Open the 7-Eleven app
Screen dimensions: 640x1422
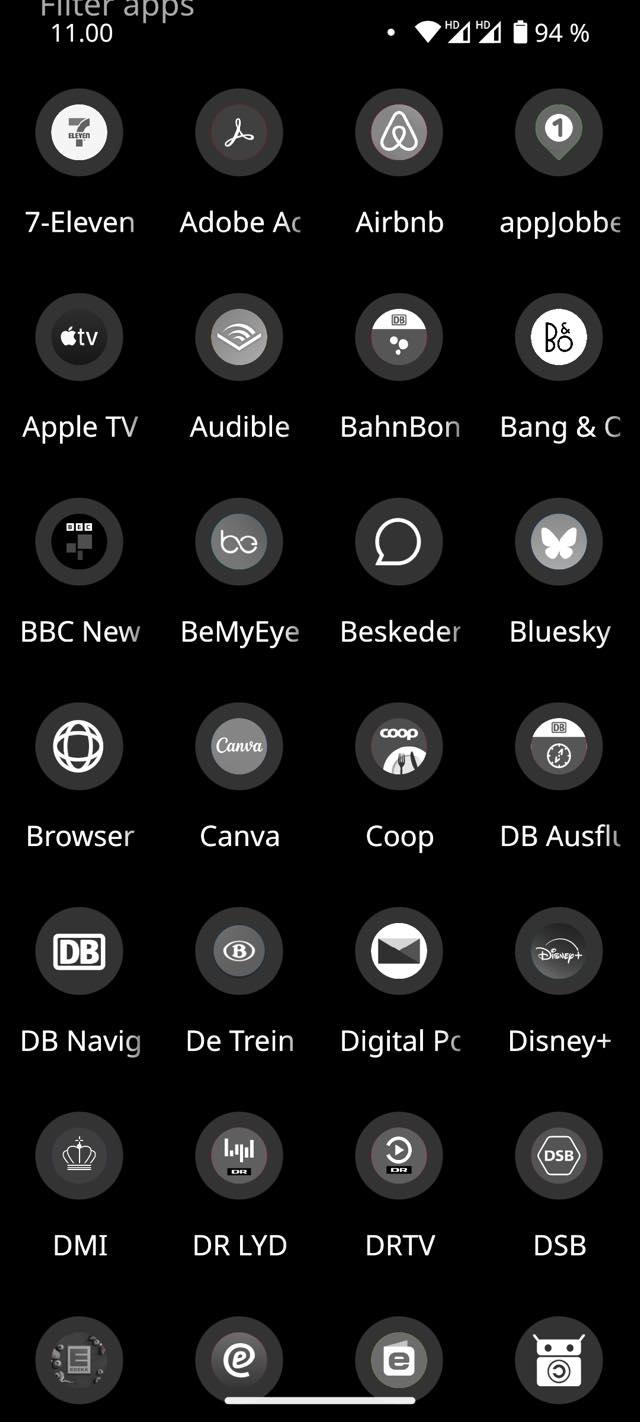[x=79, y=132]
